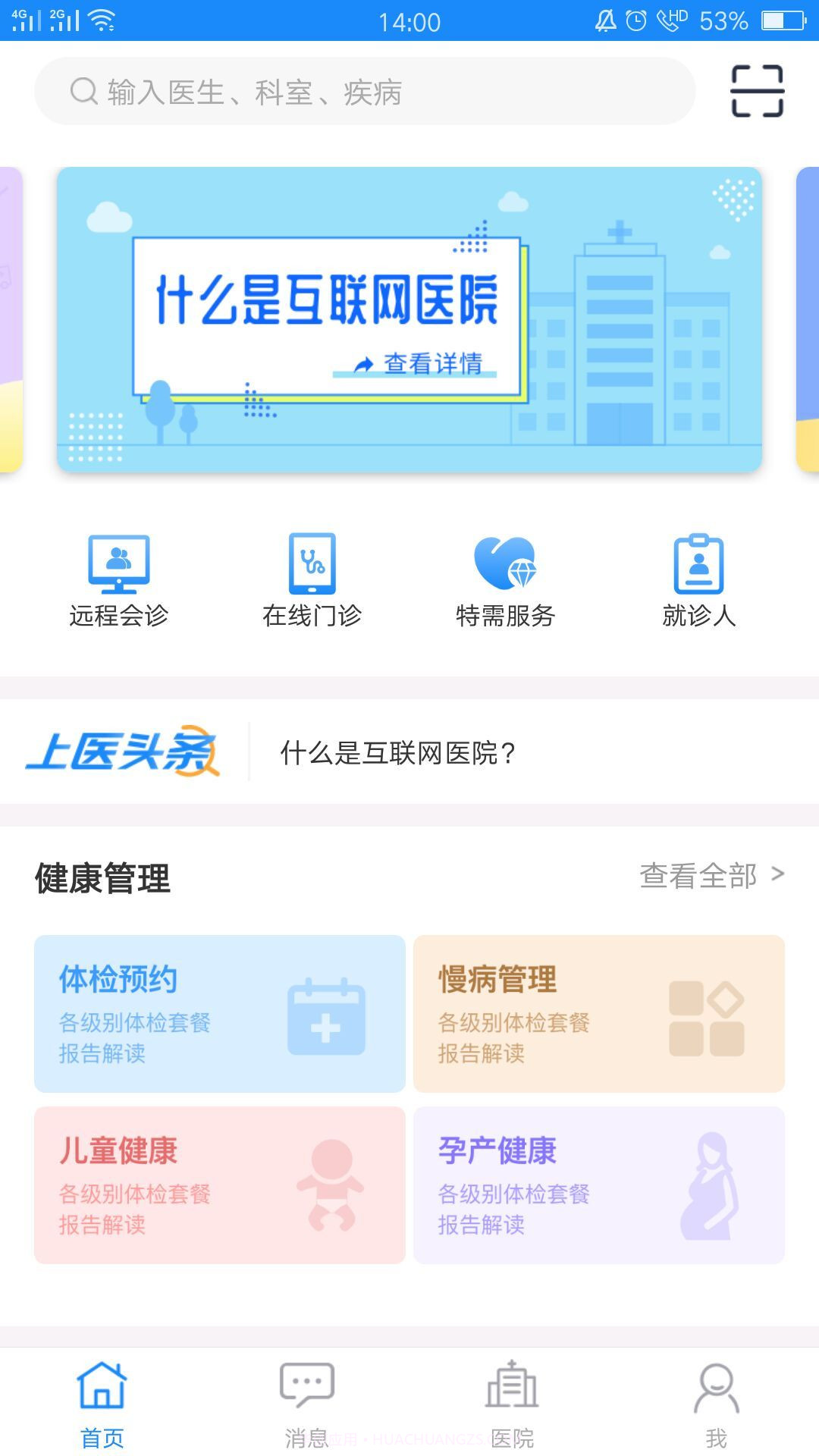Switch to the 首页 home tab

pyautogui.click(x=102, y=1403)
